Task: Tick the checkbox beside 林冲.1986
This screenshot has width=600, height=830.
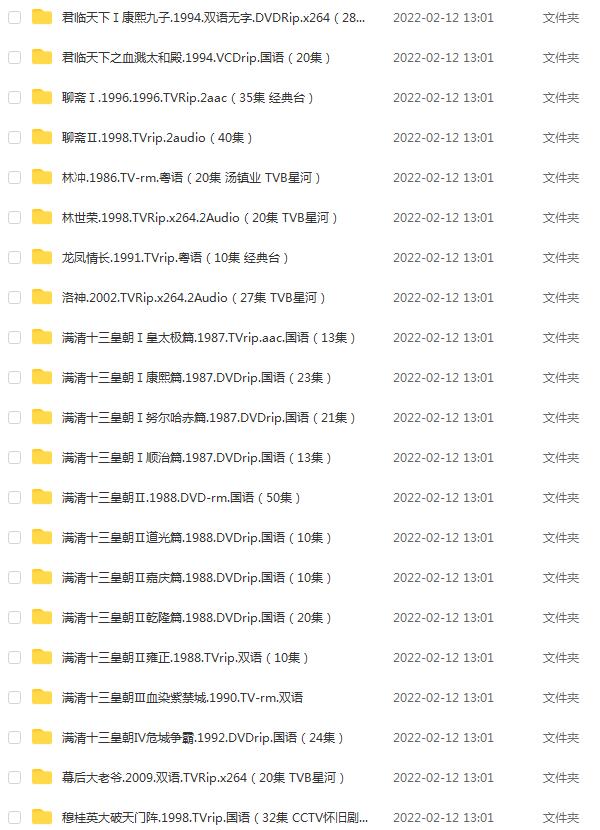Action: (x=14, y=177)
